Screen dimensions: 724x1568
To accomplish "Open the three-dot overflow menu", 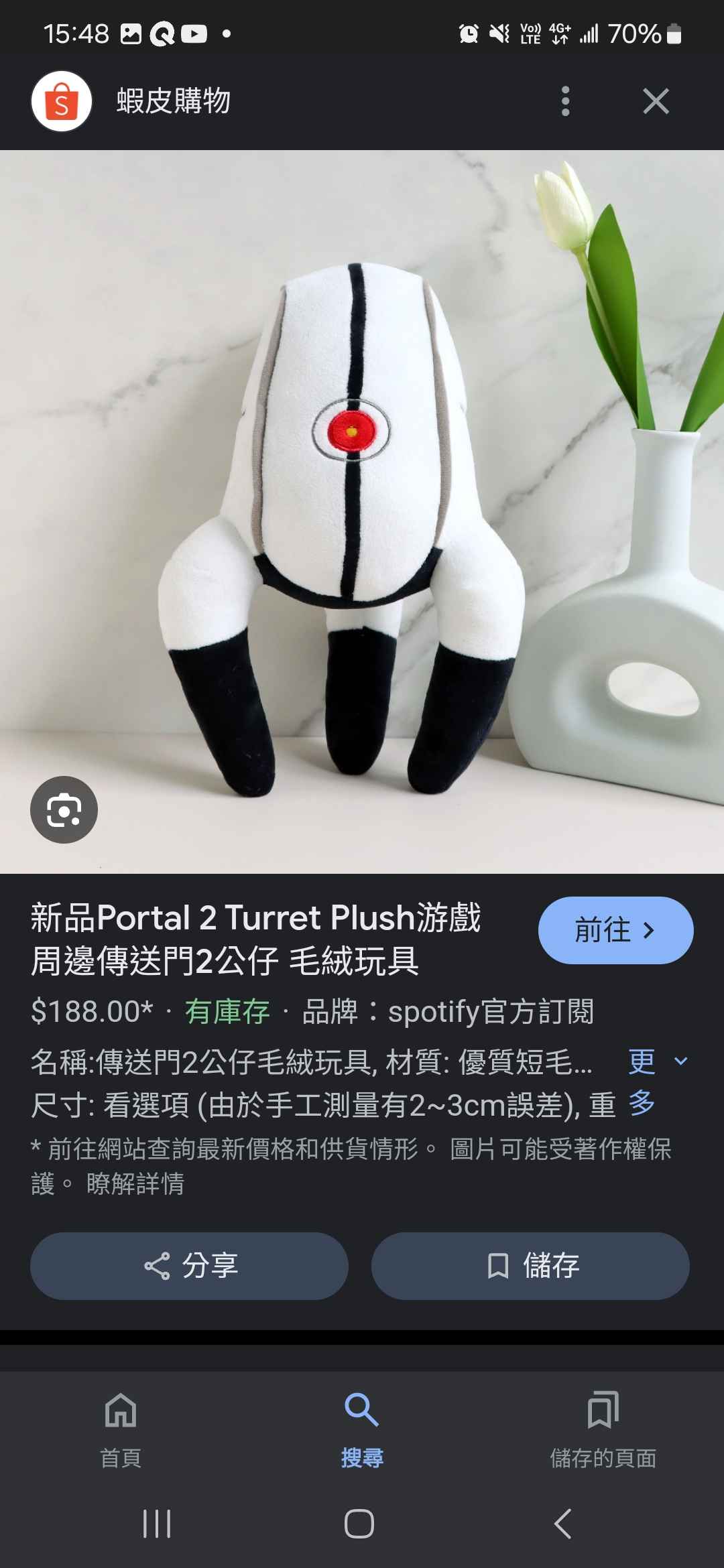I will tap(565, 101).
